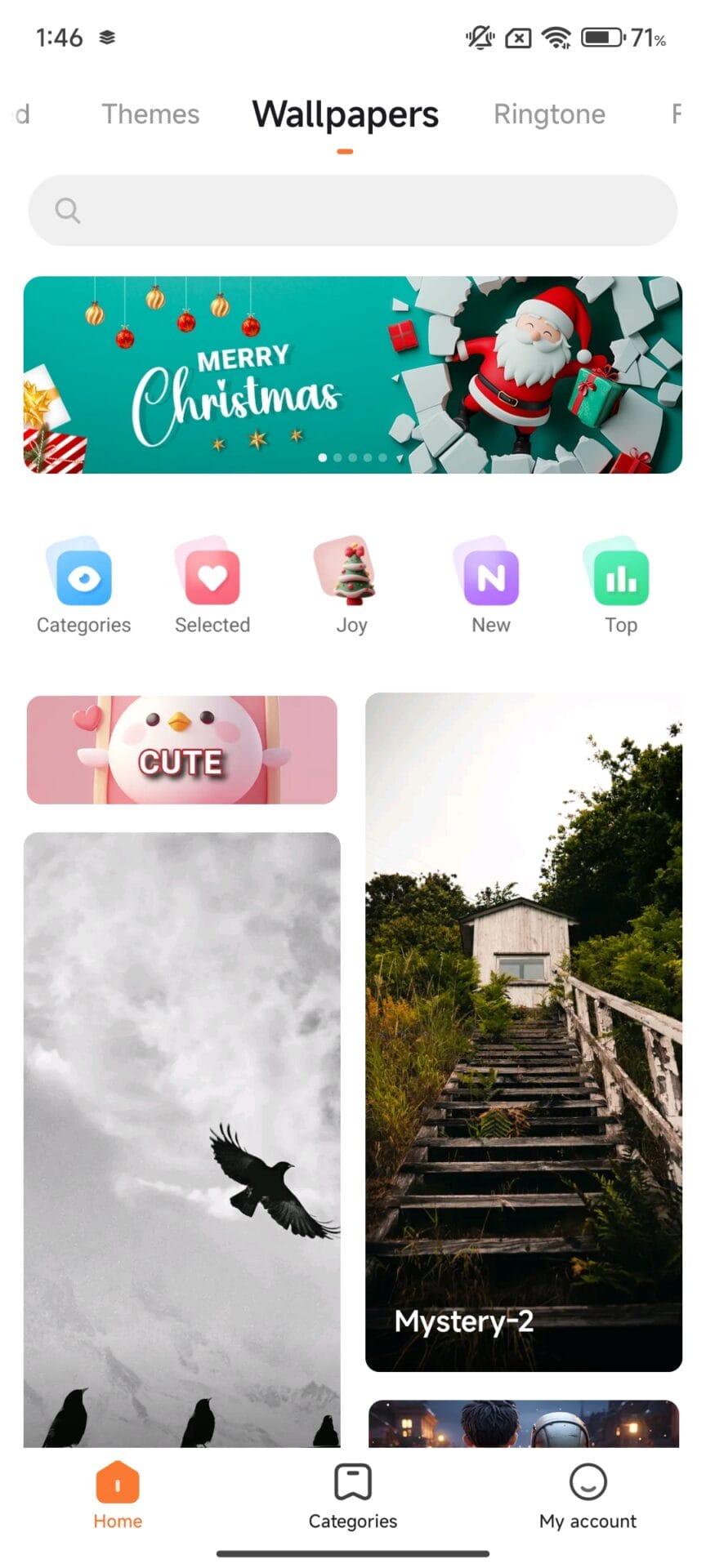Open the black crow sky wallpaper
Viewport: 706px width, 1568px height.
(x=181, y=1139)
